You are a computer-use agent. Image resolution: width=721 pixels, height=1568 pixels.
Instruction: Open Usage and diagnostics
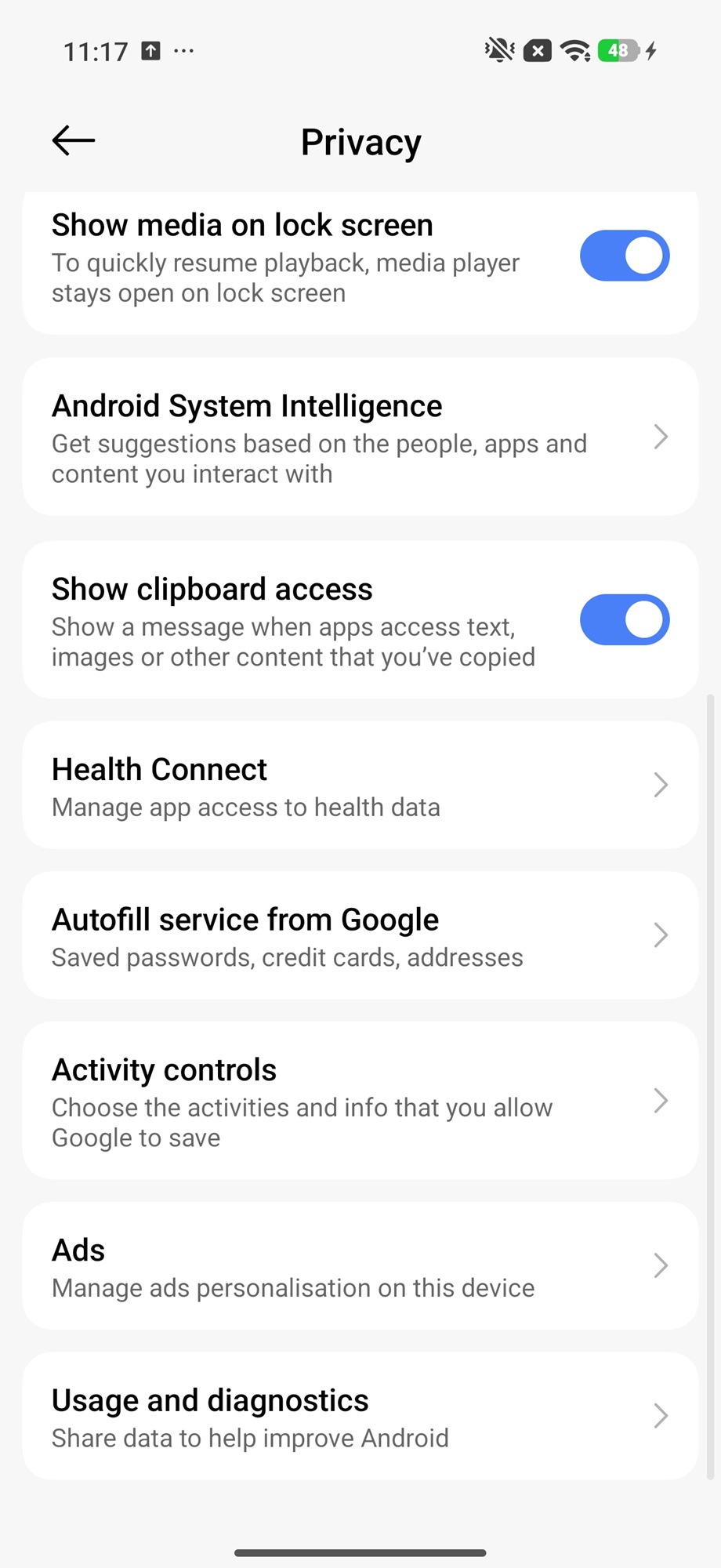pyautogui.click(x=360, y=1416)
